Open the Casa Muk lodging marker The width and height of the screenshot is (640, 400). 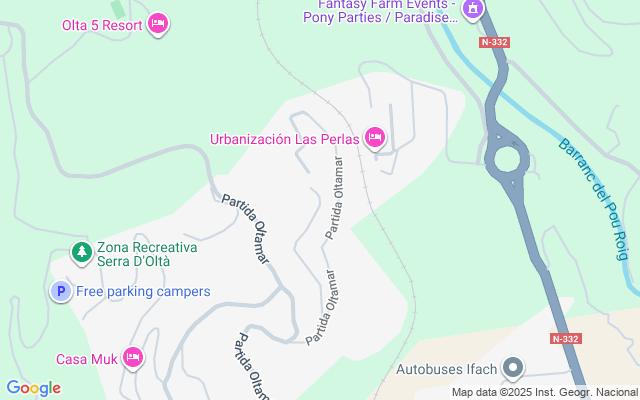click(x=133, y=358)
